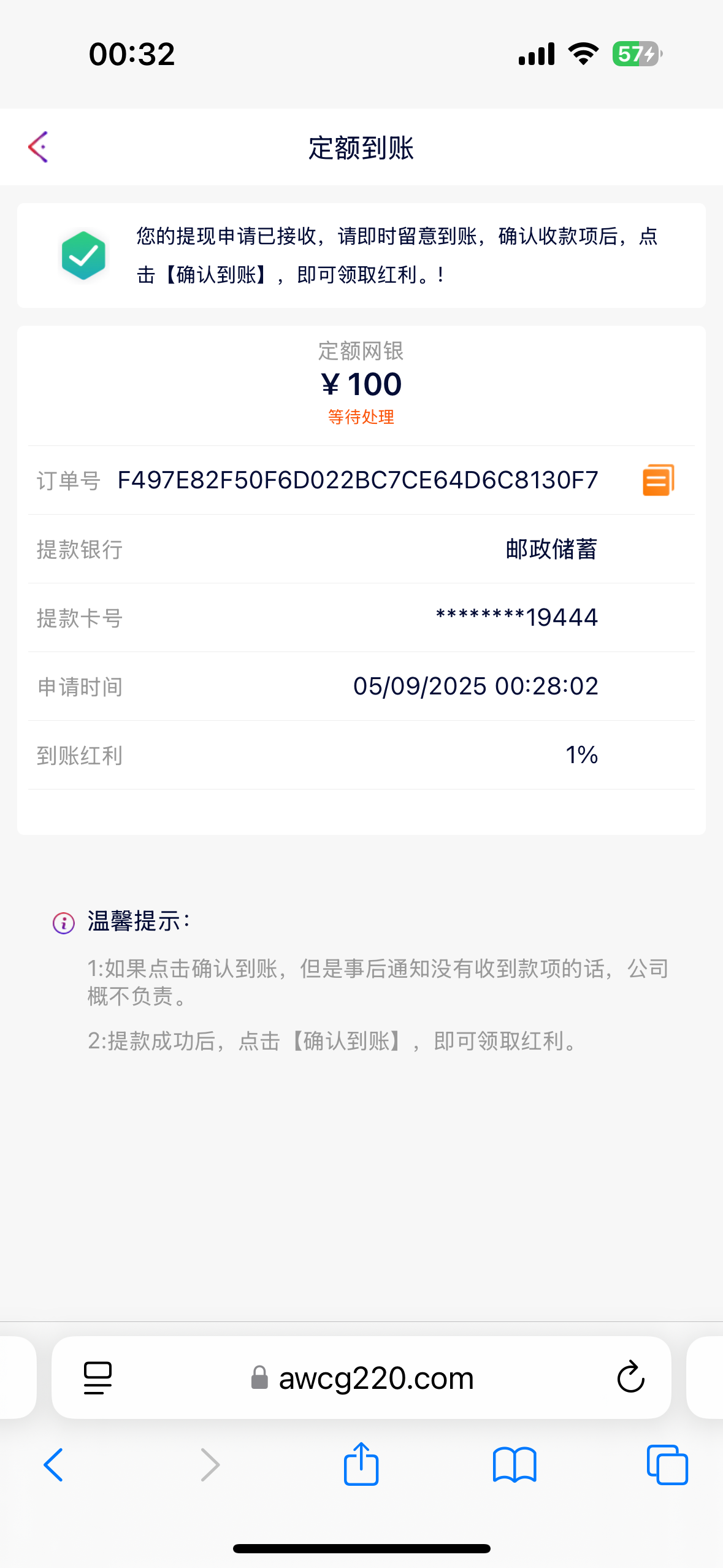Image resolution: width=723 pixels, height=1568 pixels.
Task: Copy the order number
Action: tap(658, 480)
